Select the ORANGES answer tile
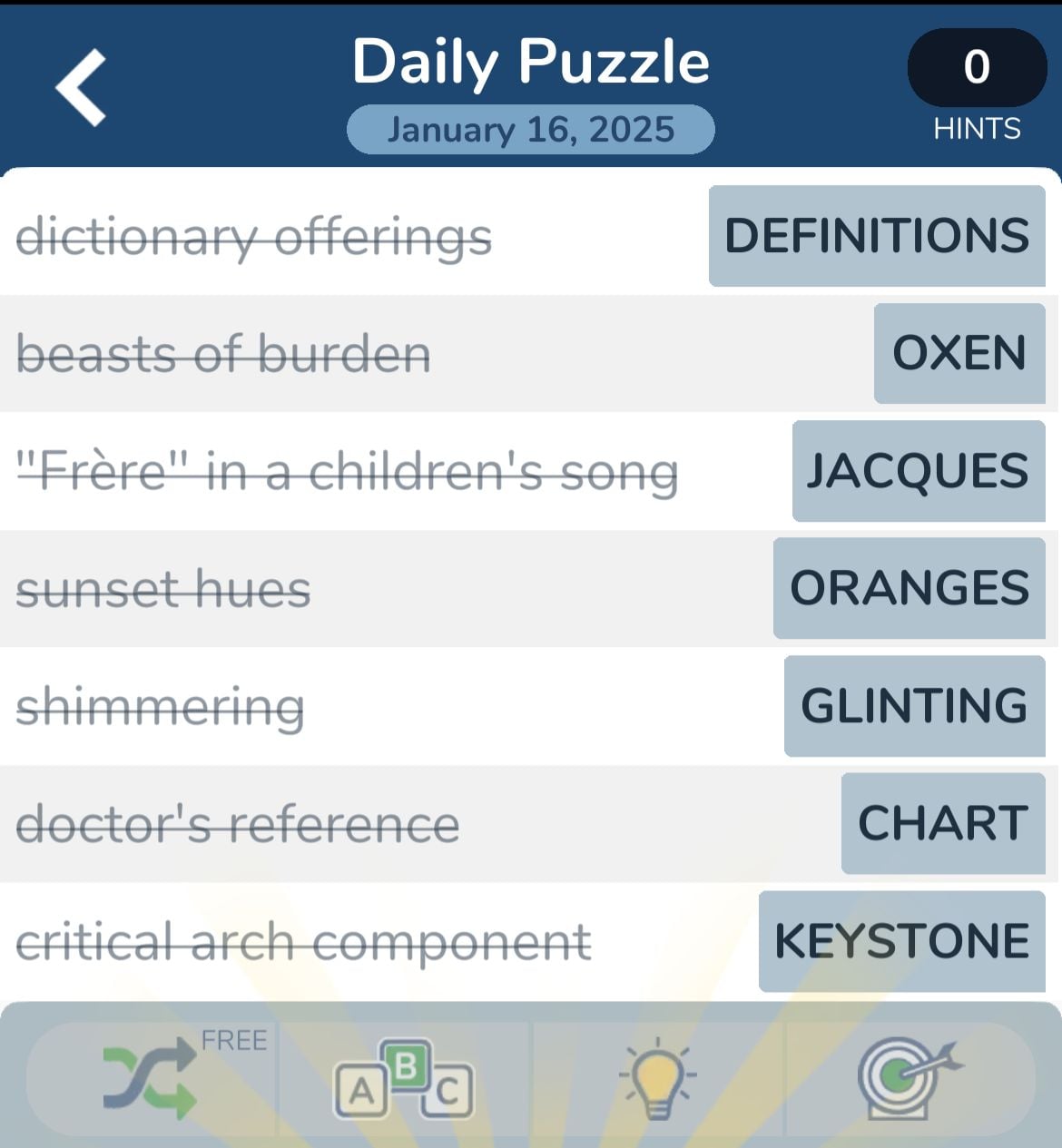Screen dimensions: 1062x1148 [909, 588]
